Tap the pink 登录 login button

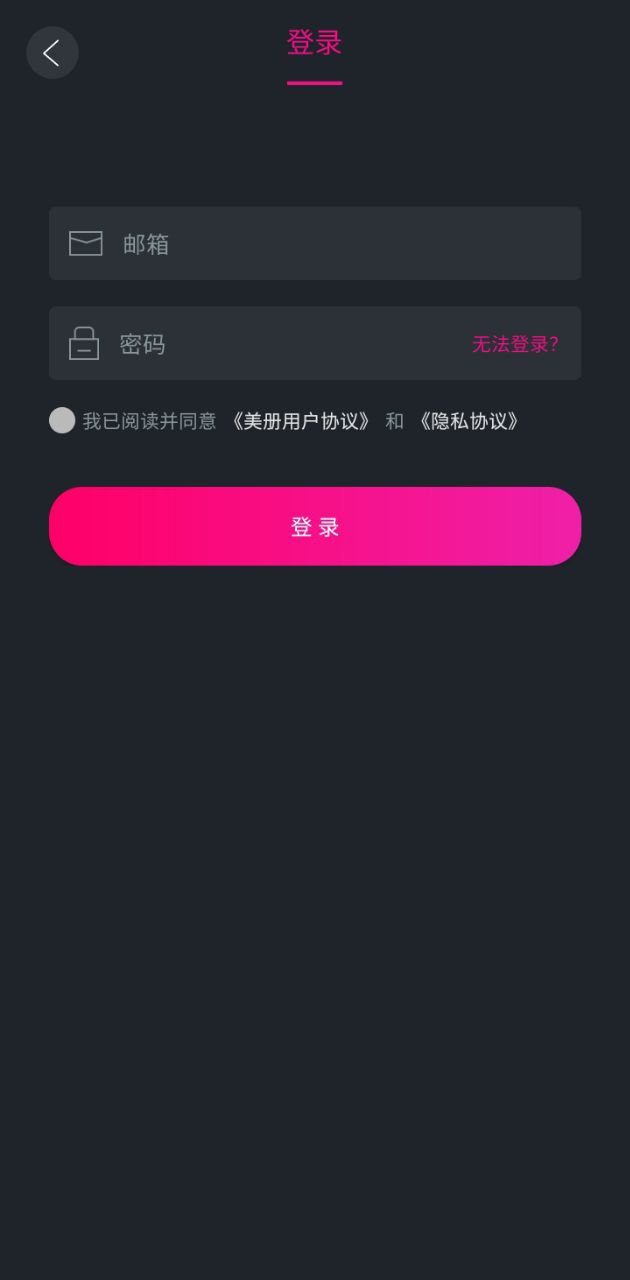point(315,527)
